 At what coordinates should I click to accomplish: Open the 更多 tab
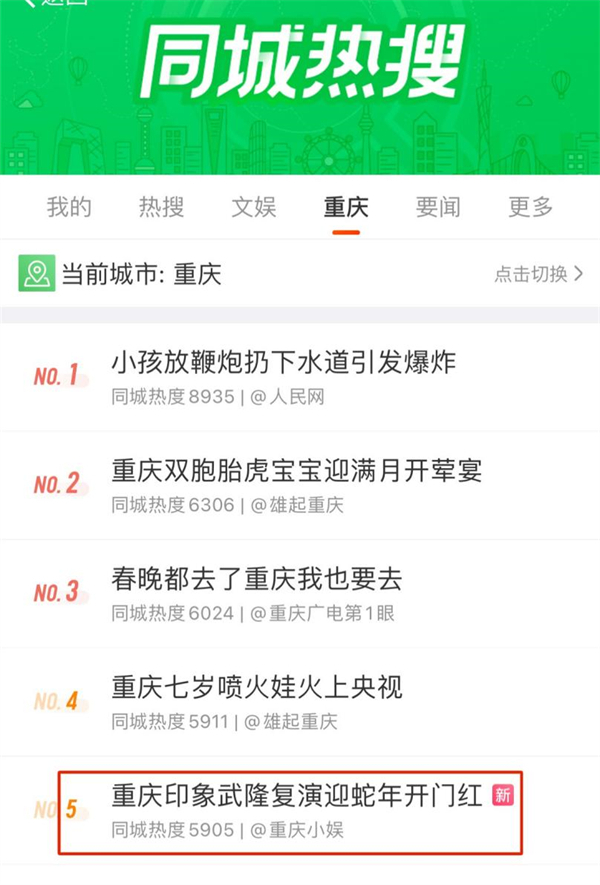(530, 207)
